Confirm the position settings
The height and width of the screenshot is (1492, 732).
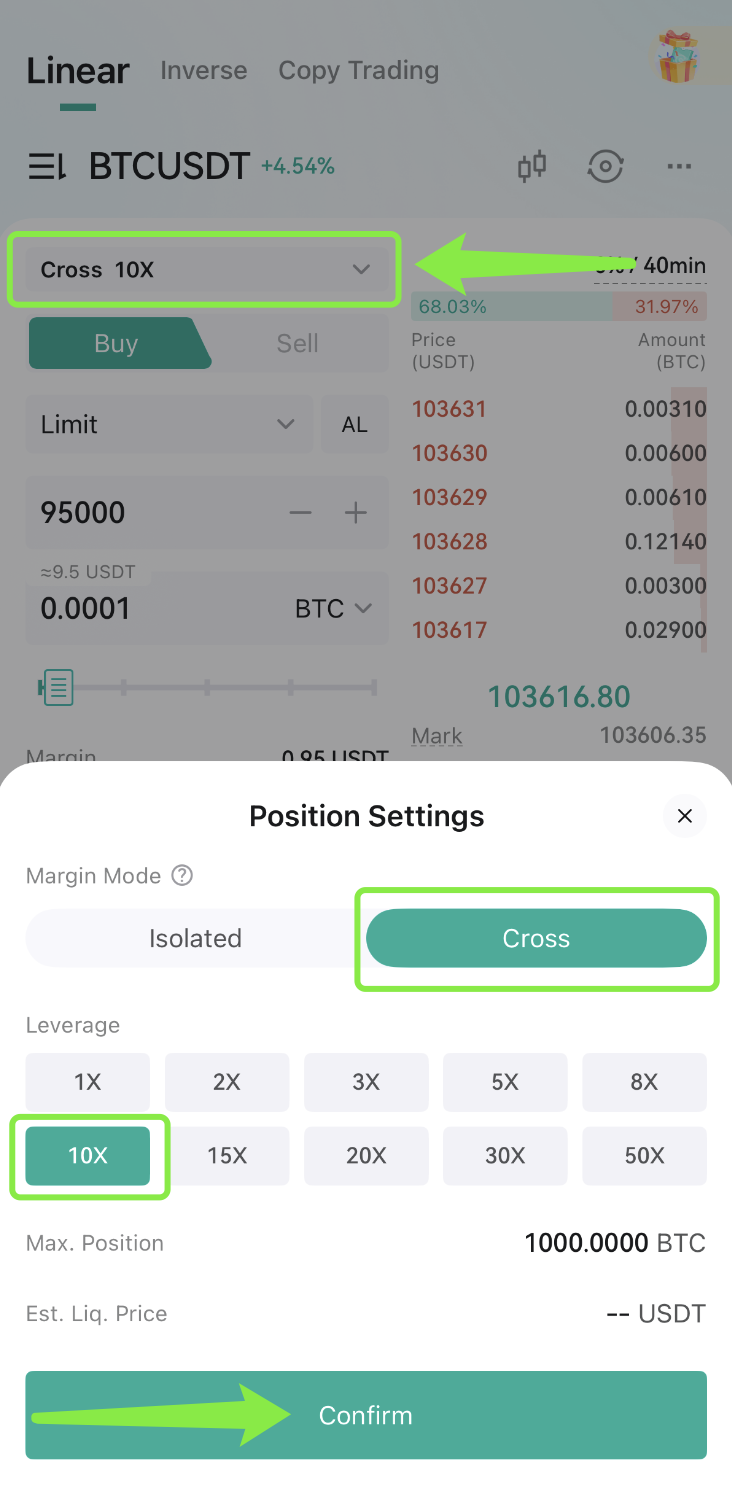366,1415
